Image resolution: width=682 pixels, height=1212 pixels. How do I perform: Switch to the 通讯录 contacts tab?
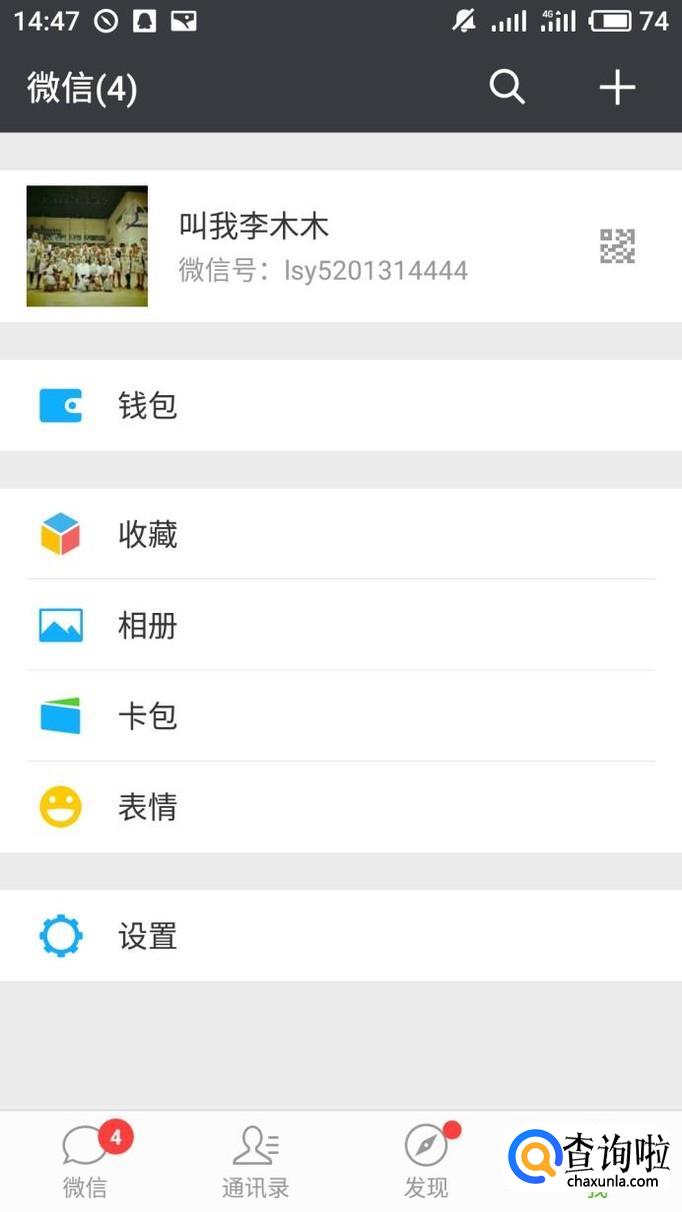(256, 1162)
